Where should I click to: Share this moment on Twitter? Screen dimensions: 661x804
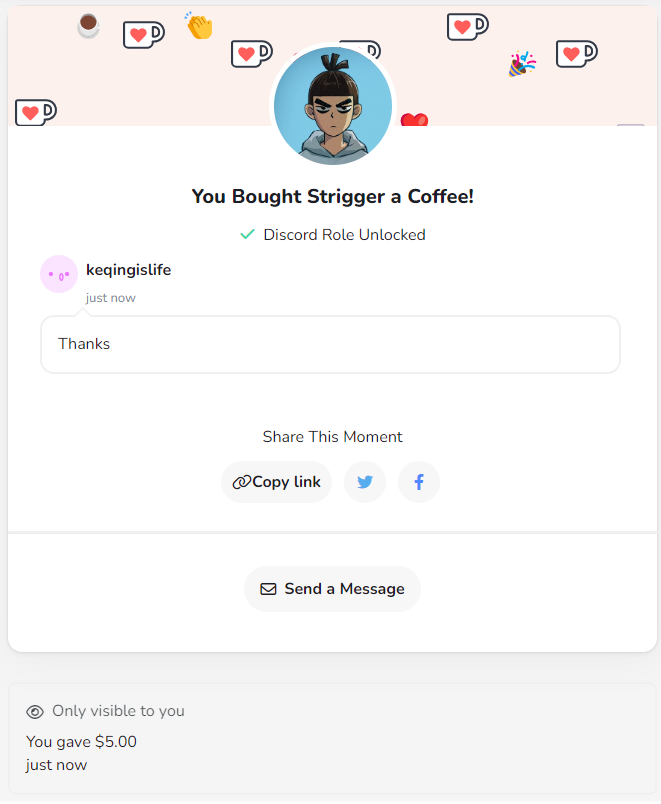365,482
